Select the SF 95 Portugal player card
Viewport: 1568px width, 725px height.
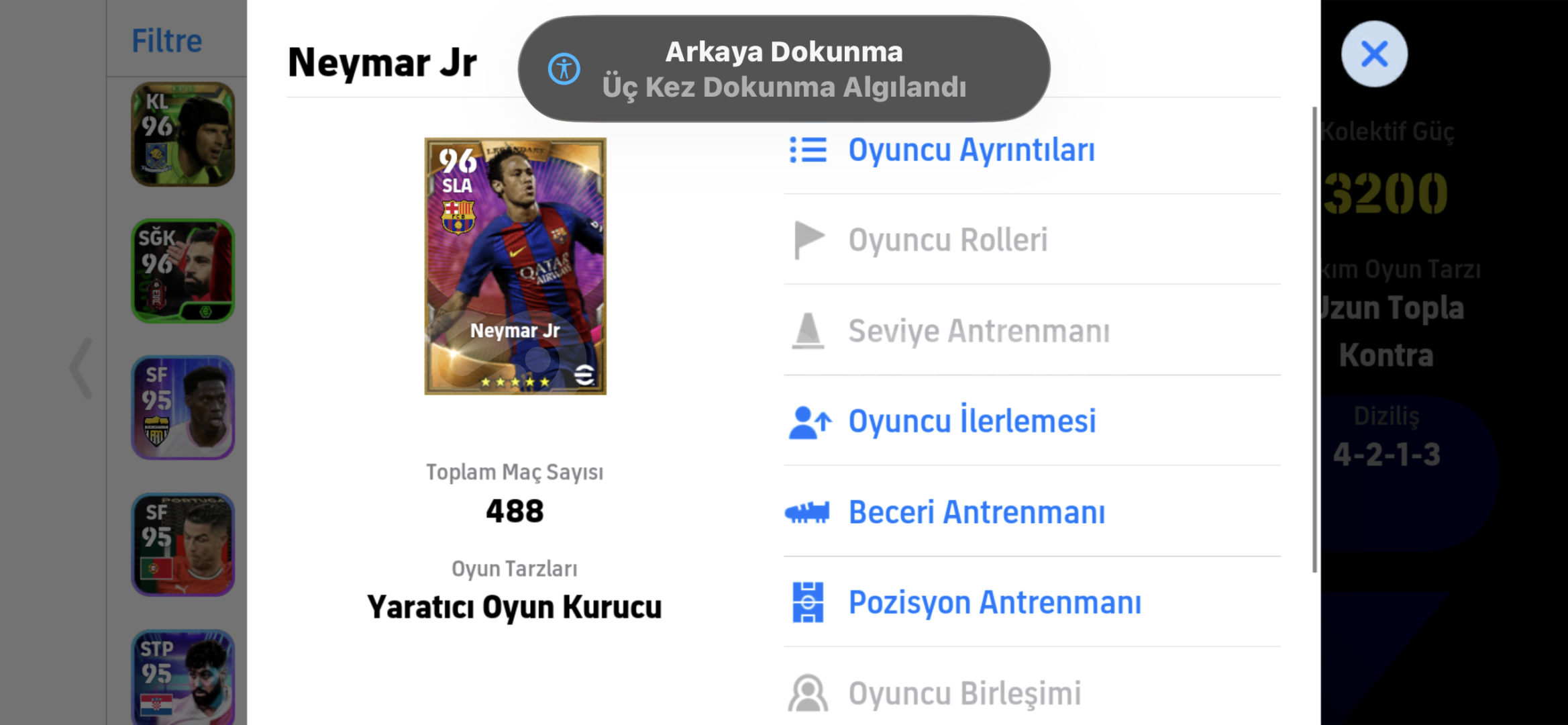182,544
